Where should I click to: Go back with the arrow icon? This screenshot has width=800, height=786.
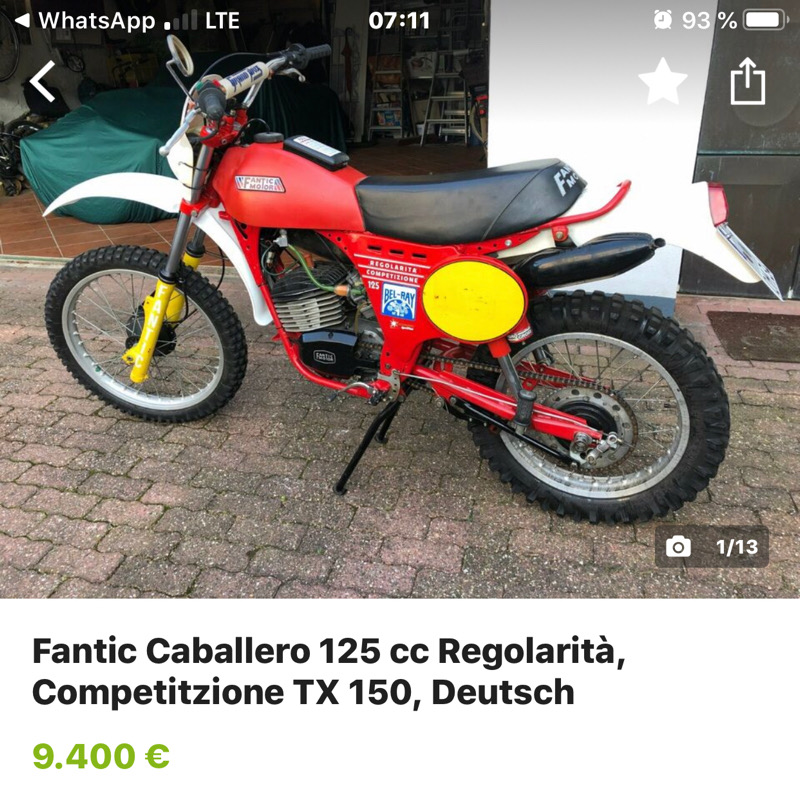(42, 81)
